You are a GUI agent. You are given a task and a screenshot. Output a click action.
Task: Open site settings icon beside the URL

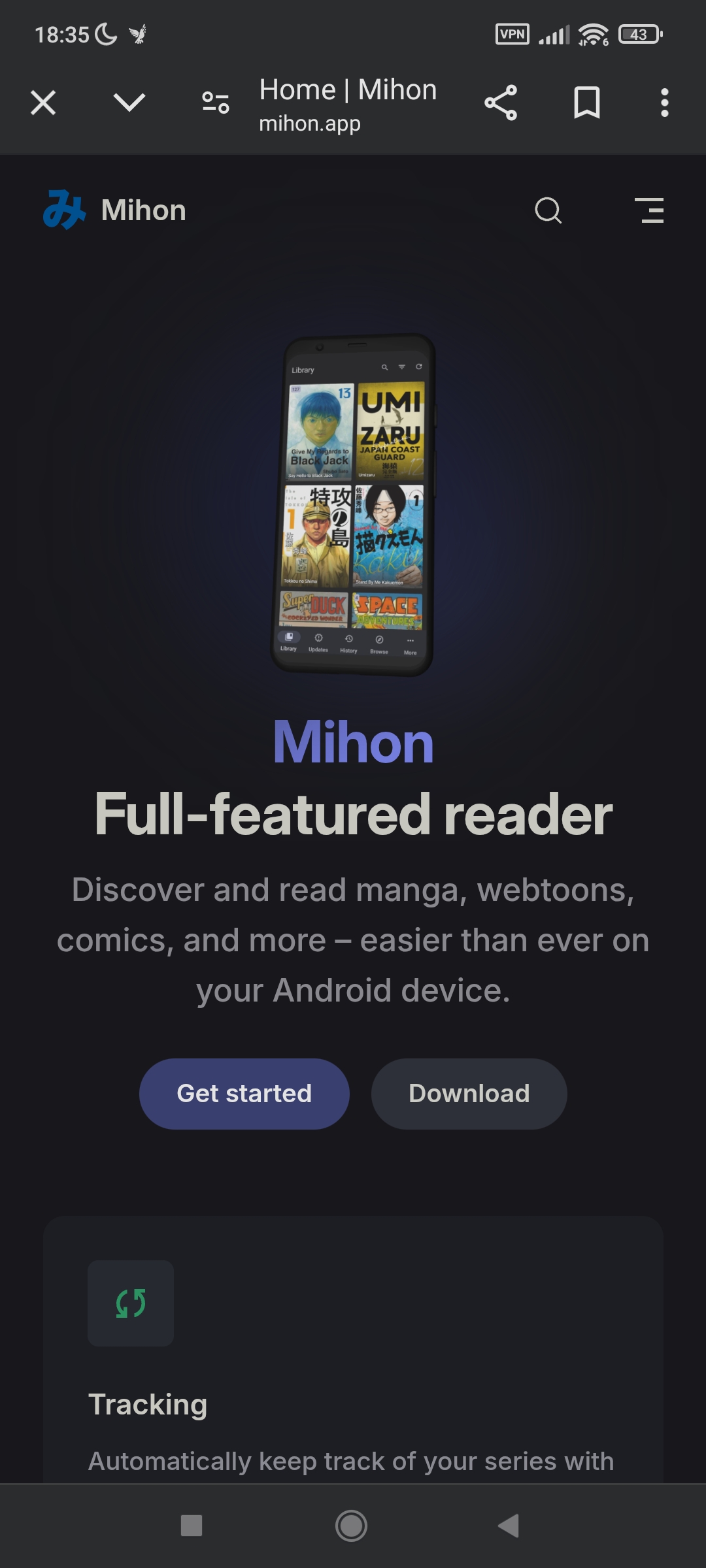point(215,103)
